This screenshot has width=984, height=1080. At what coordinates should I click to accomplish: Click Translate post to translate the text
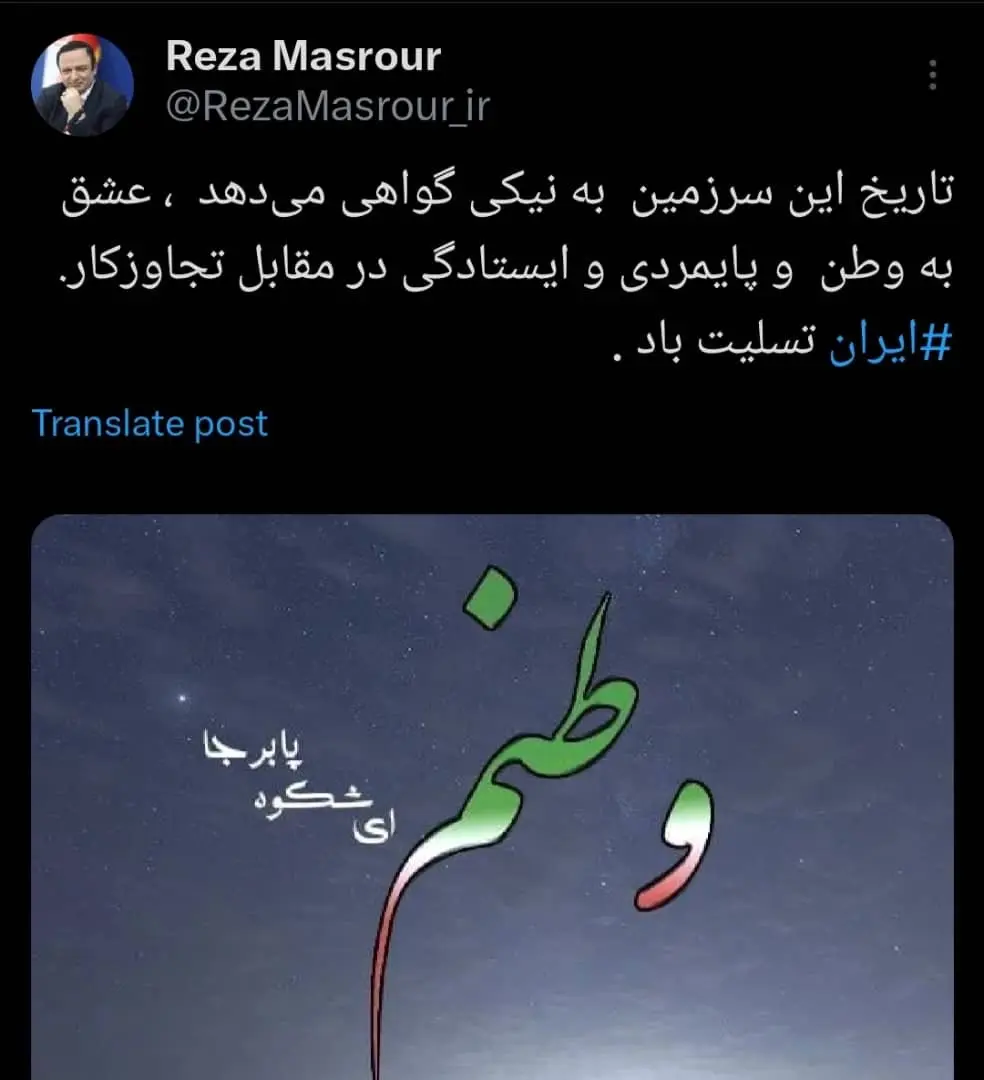click(150, 424)
